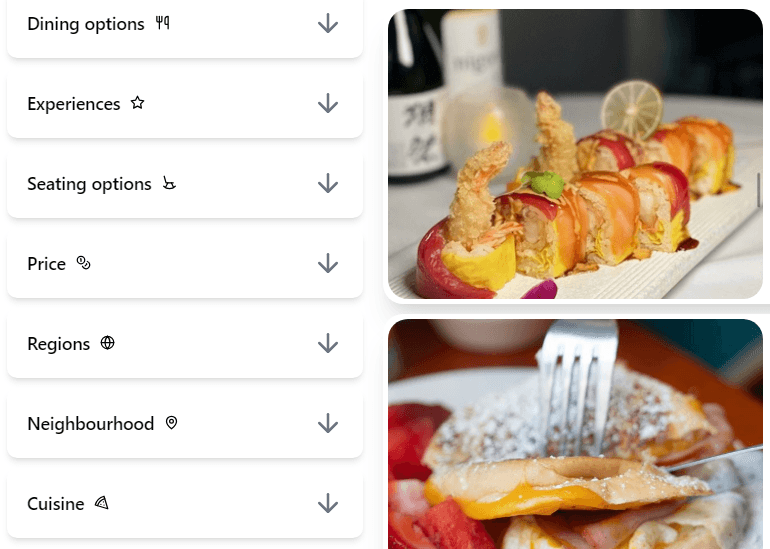This screenshot has height=549, width=770.
Task: Open the sushi roll restaurant photo
Action: click(575, 155)
